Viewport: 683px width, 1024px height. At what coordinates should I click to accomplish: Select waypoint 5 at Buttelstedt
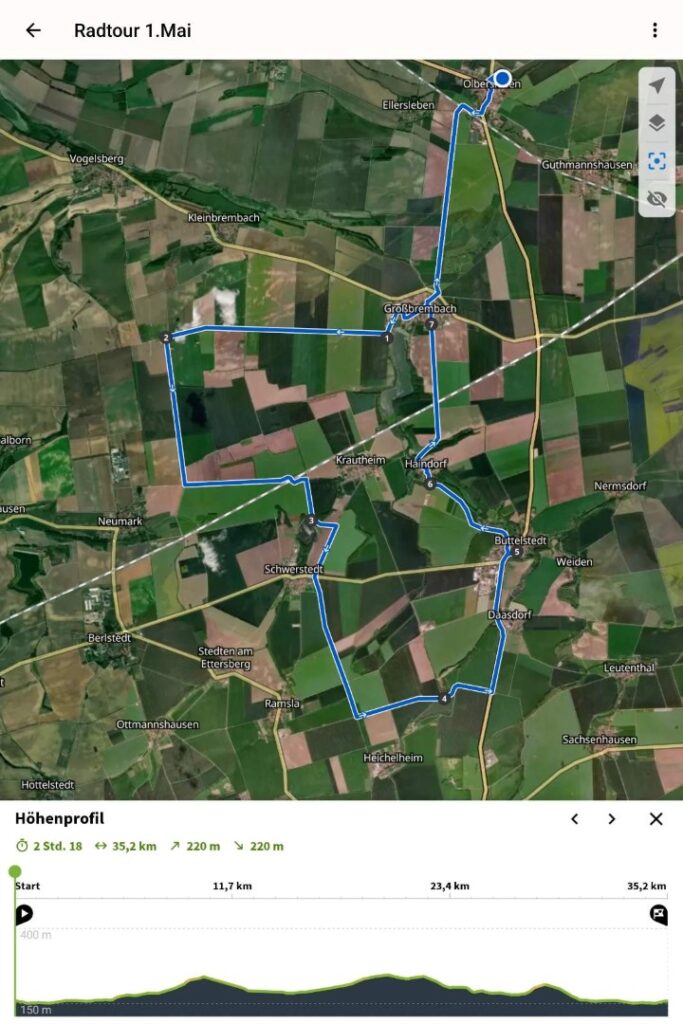[x=516, y=552]
